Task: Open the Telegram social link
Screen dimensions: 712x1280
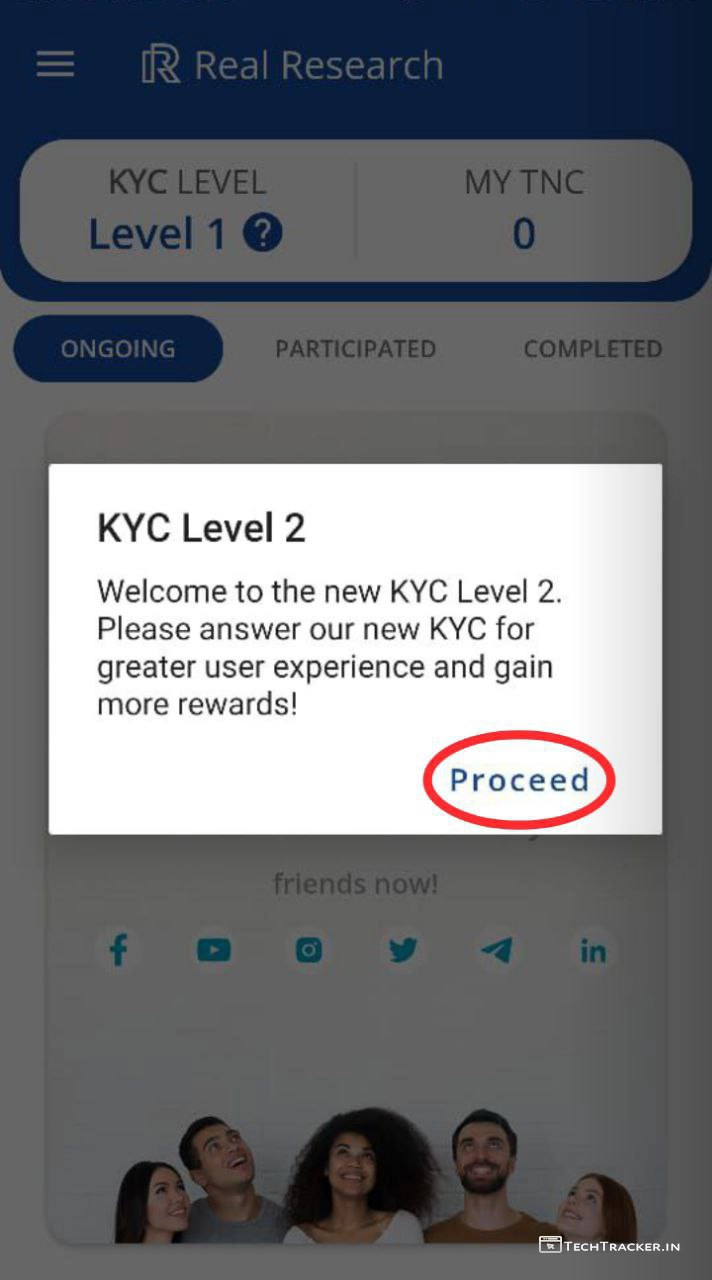Action: [497, 950]
